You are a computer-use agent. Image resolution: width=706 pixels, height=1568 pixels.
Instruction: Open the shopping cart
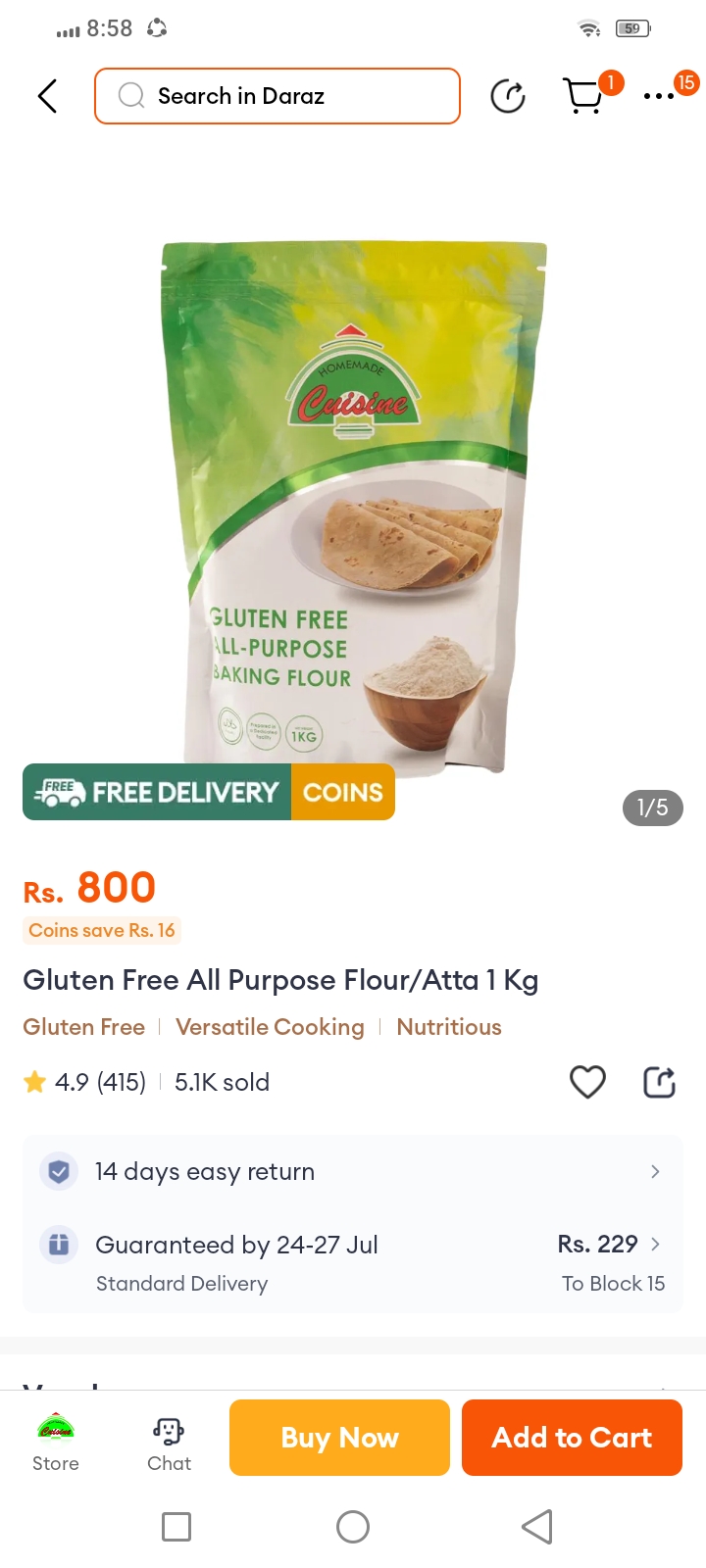[x=584, y=96]
